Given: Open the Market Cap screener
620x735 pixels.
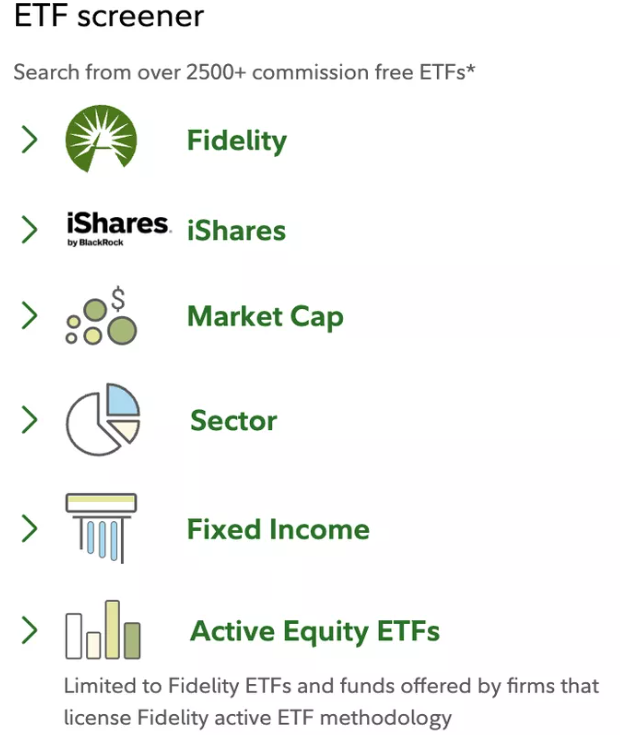Looking at the screenshot, I should coord(265,317).
